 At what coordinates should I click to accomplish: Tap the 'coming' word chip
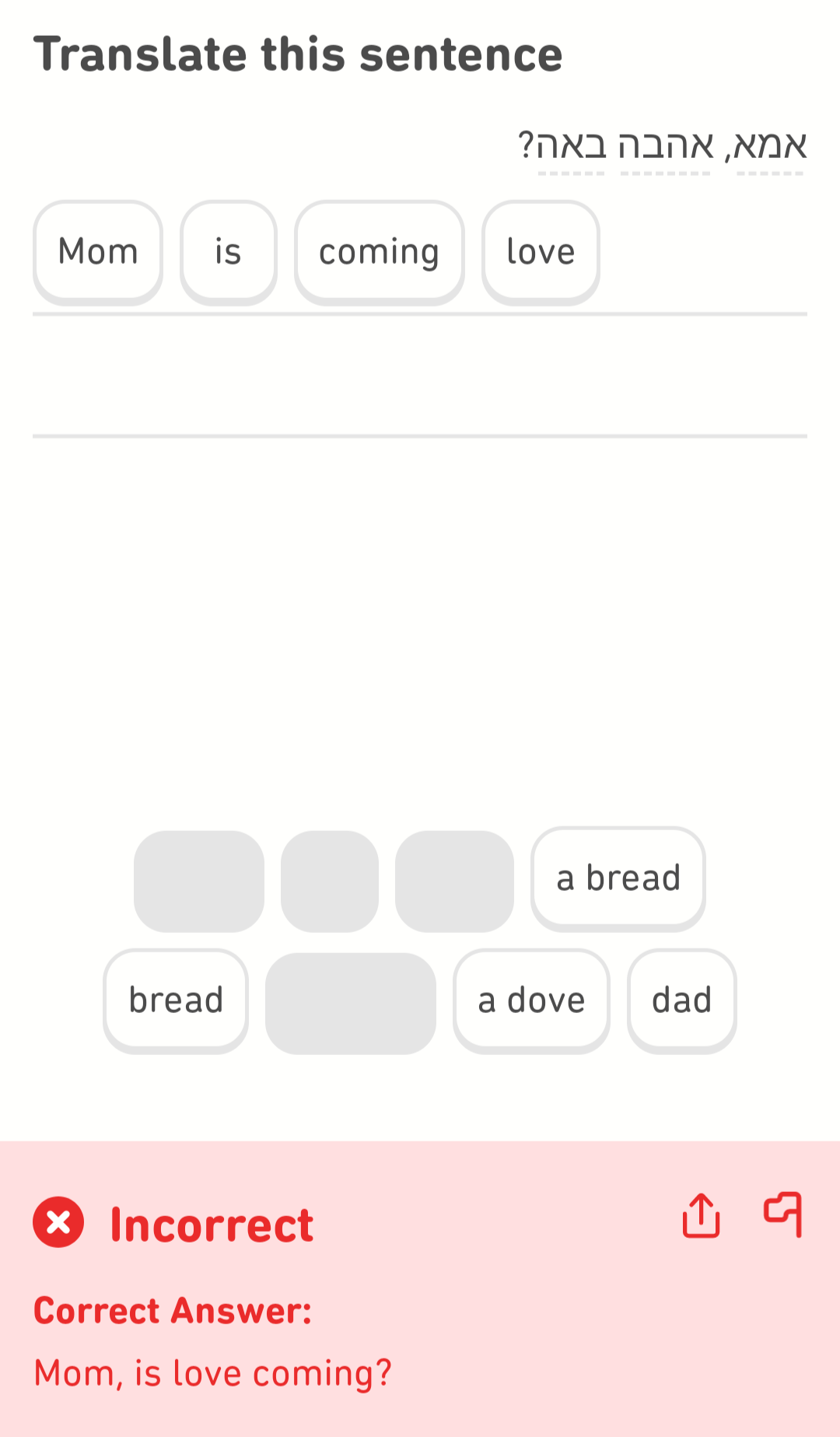click(380, 253)
